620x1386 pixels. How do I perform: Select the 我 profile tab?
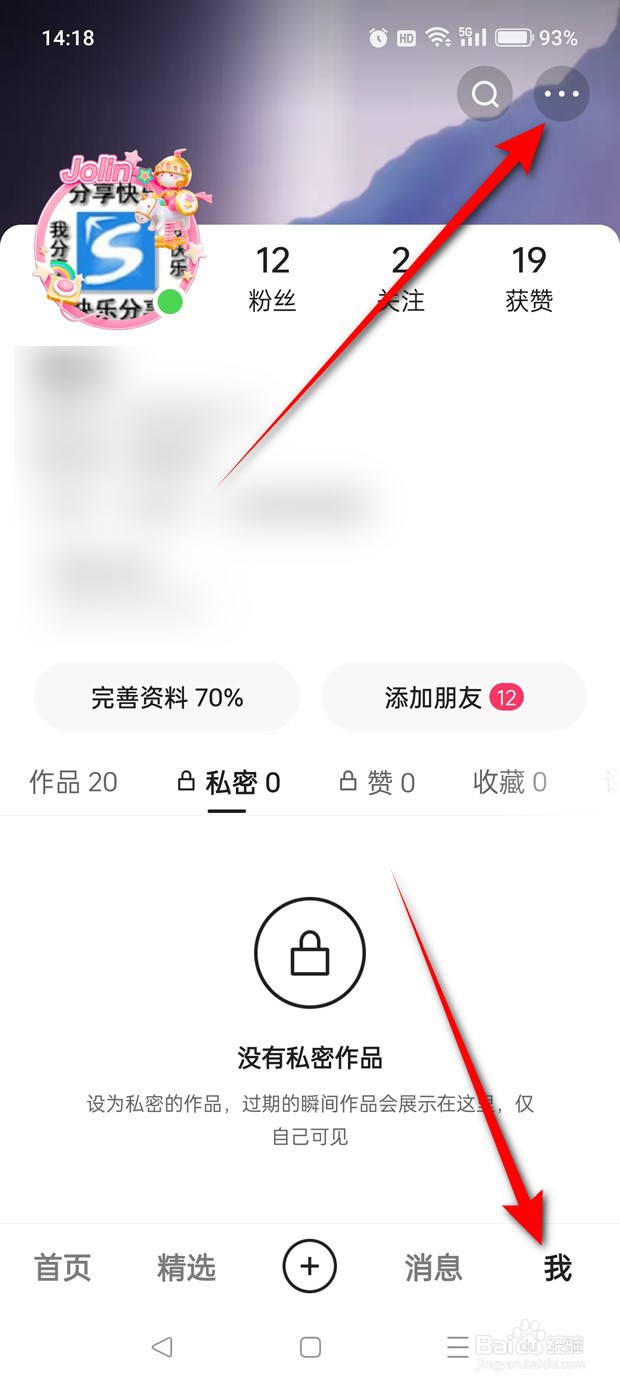pos(557,1268)
